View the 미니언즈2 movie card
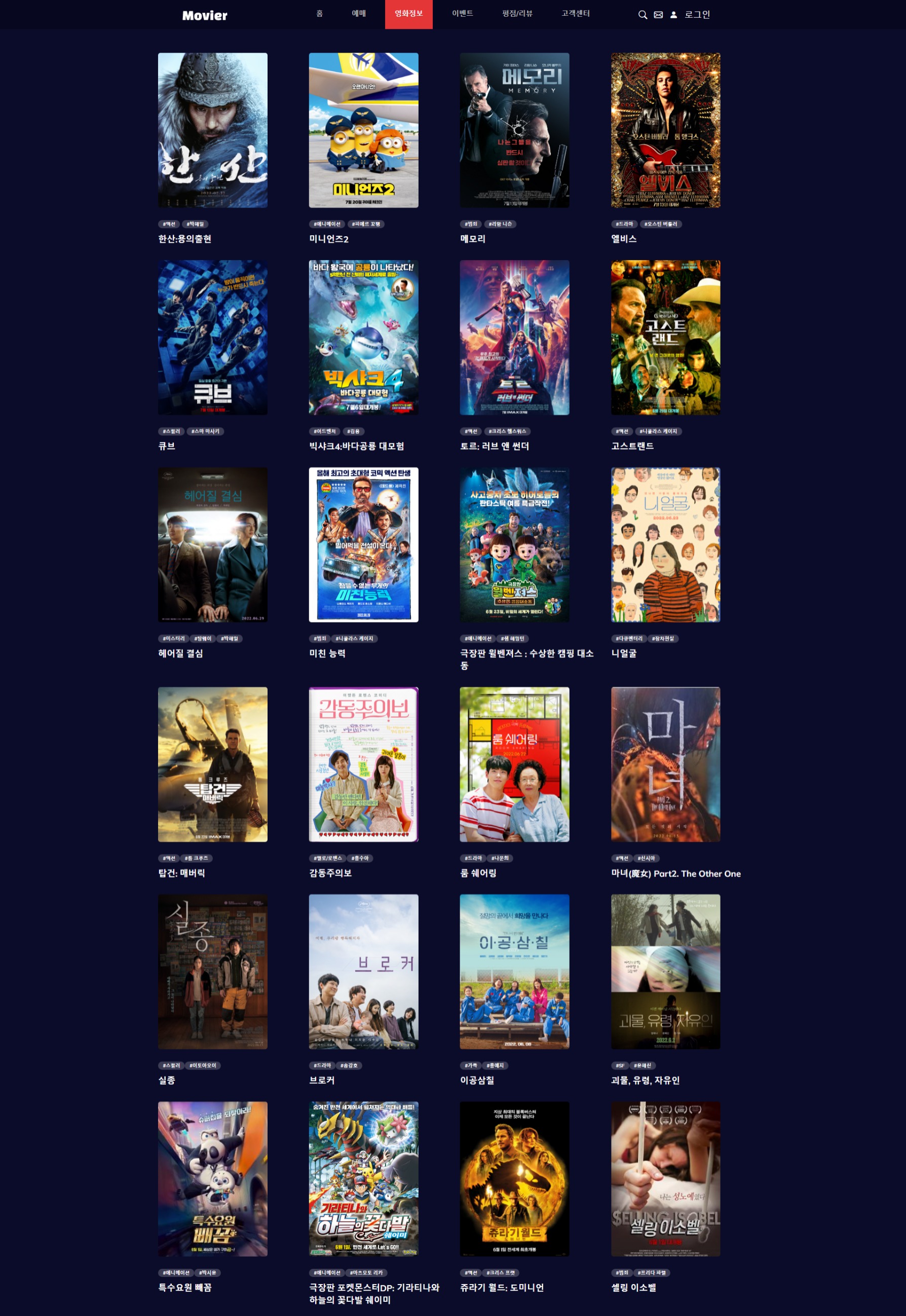The width and height of the screenshot is (906, 1316). [x=363, y=130]
